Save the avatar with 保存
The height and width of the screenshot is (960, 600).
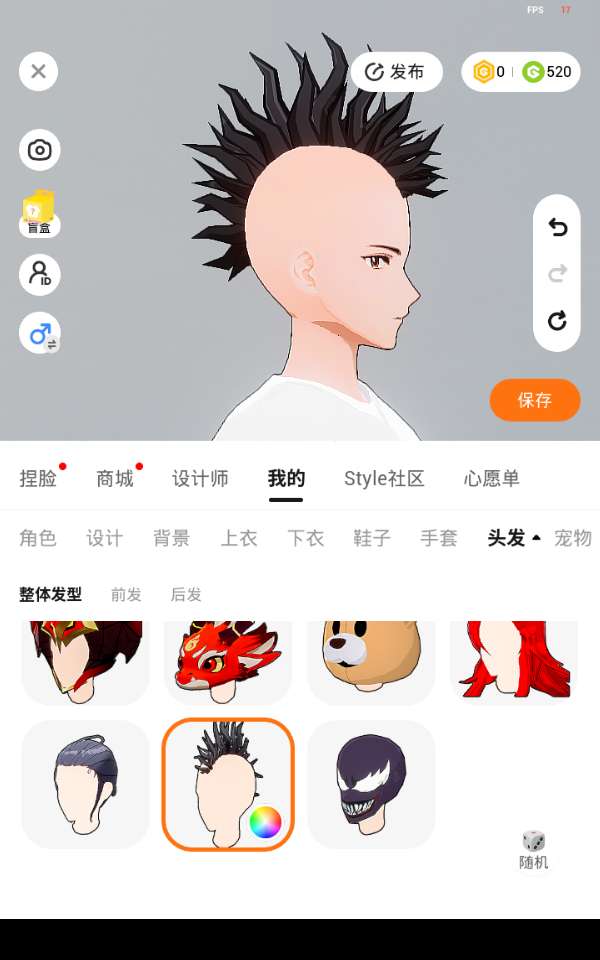(x=534, y=400)
